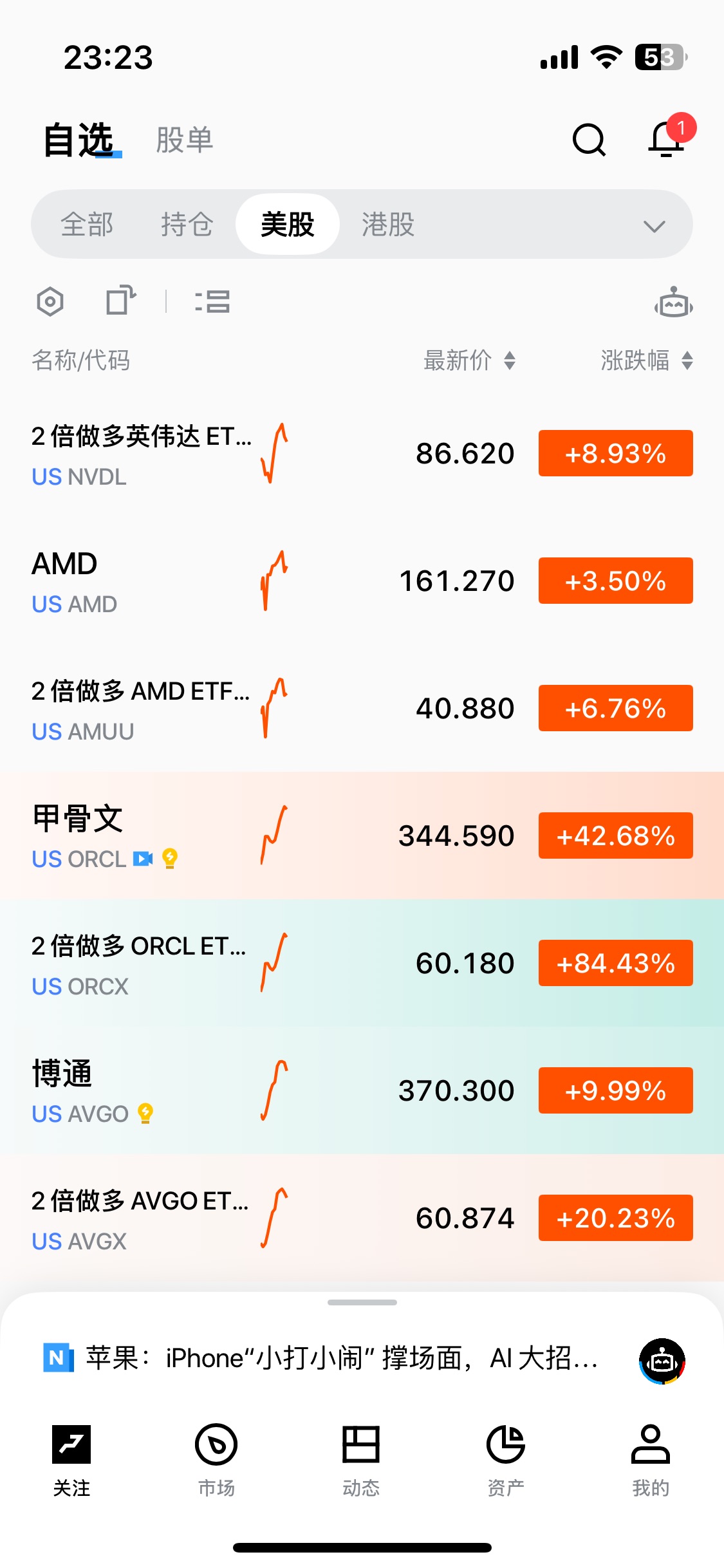Image resolution: width=724 pixels, height=1568 pixels.
Task: Select the 港股 filter
Action: pyautogui.click(x=388, y=225)
